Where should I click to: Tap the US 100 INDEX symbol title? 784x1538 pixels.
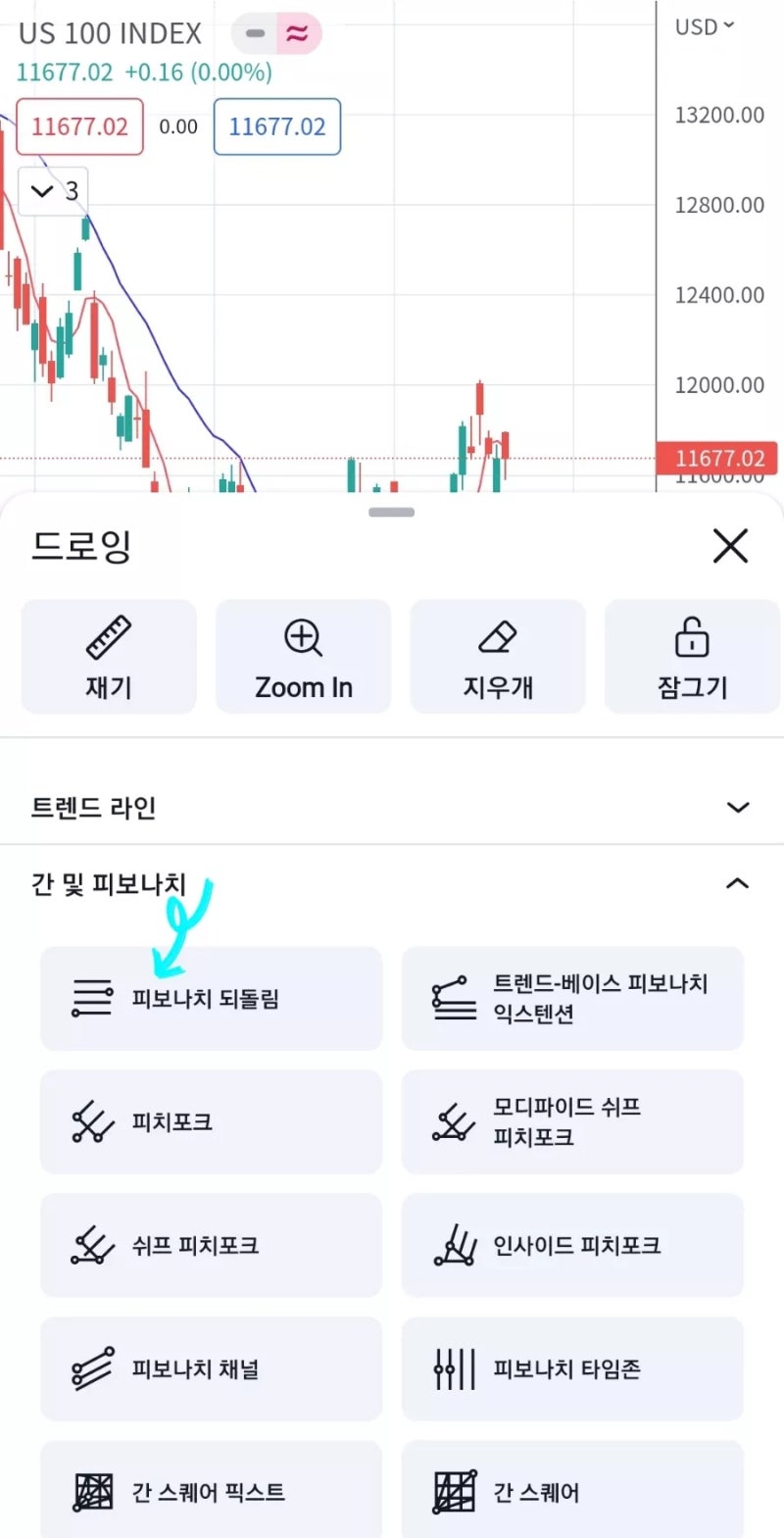[x=110, y=33]
